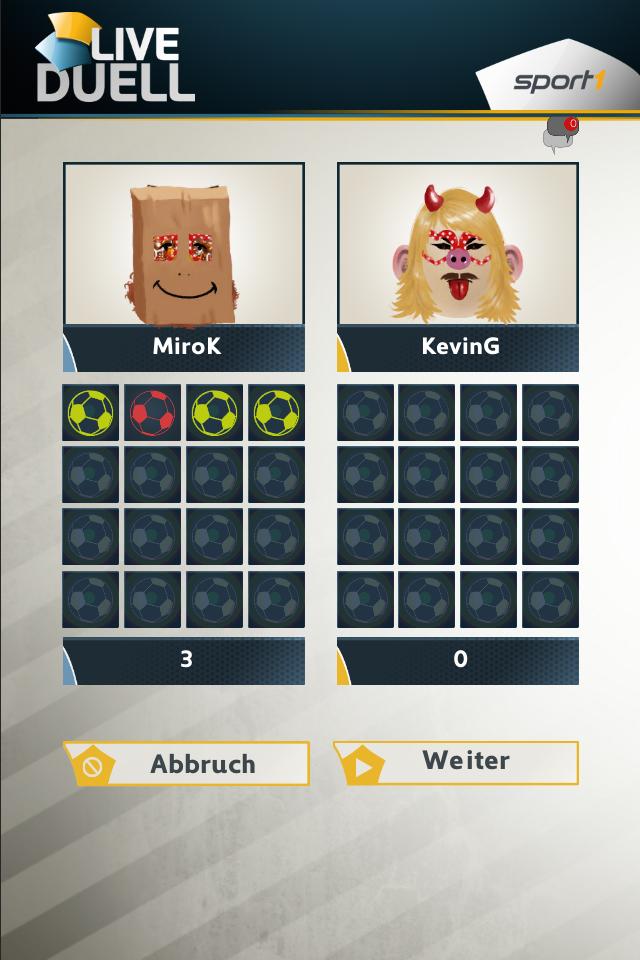The width and height of the screenshot is (640, 960).
Task: Tap the Weiter button to continue
Action: pos(456,762)
